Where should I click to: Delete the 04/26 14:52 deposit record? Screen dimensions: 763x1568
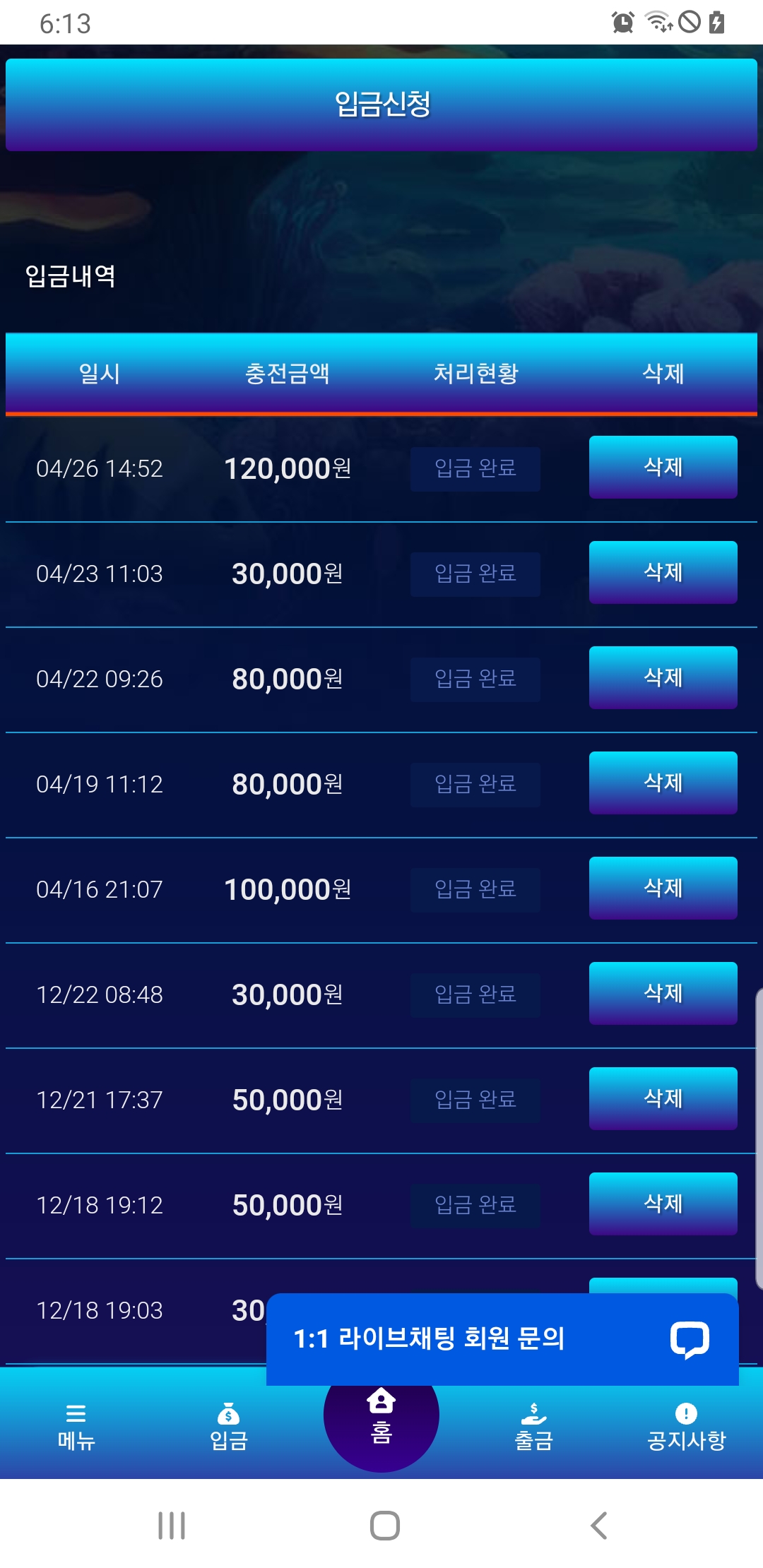point(663,467)
